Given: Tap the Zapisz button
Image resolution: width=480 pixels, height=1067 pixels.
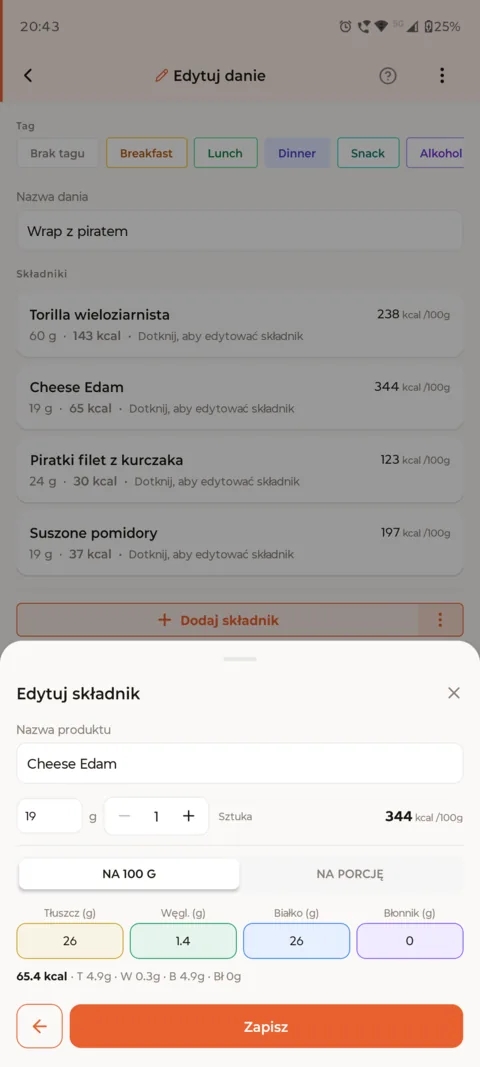Looking at the screenshot, I should (266, 1026).
